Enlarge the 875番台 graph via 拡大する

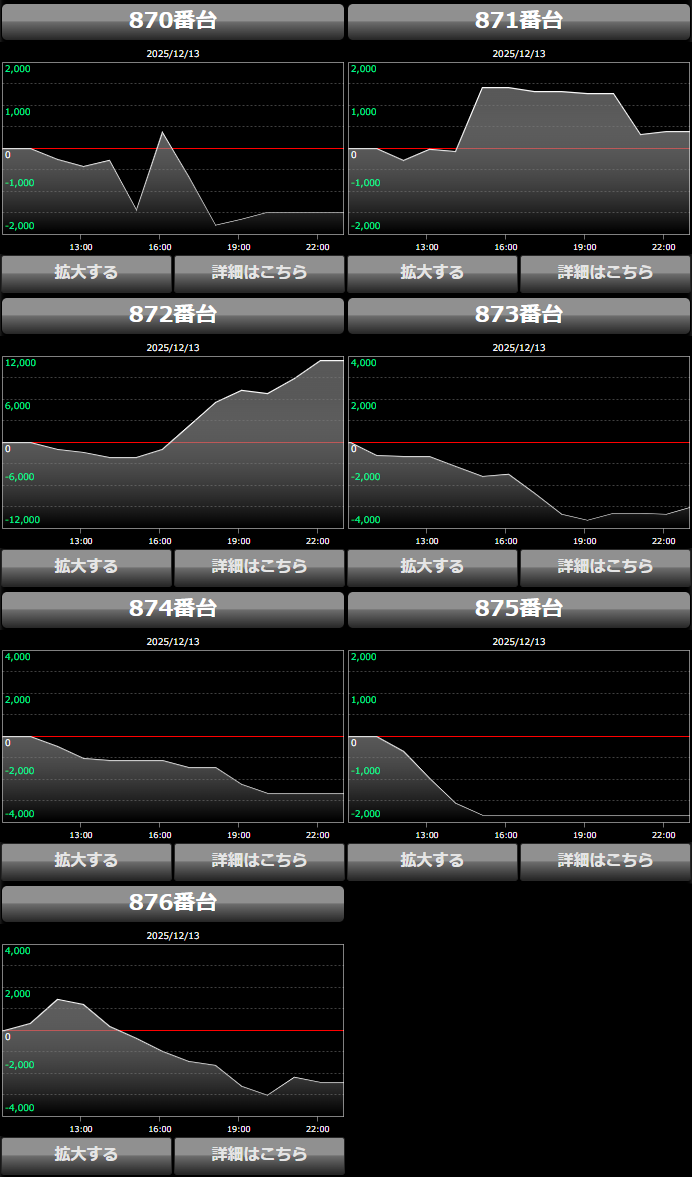coord(433,861)
